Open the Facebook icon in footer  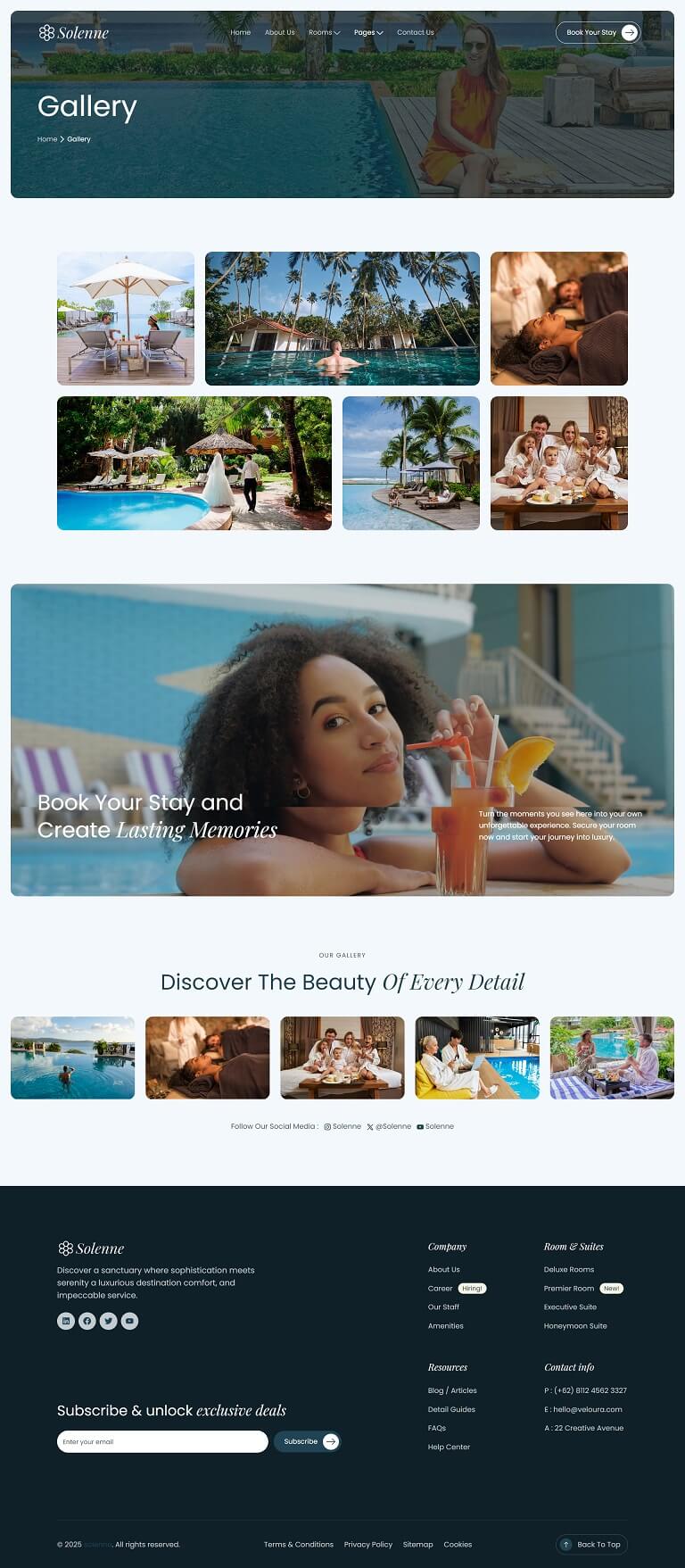point(87,1321)
